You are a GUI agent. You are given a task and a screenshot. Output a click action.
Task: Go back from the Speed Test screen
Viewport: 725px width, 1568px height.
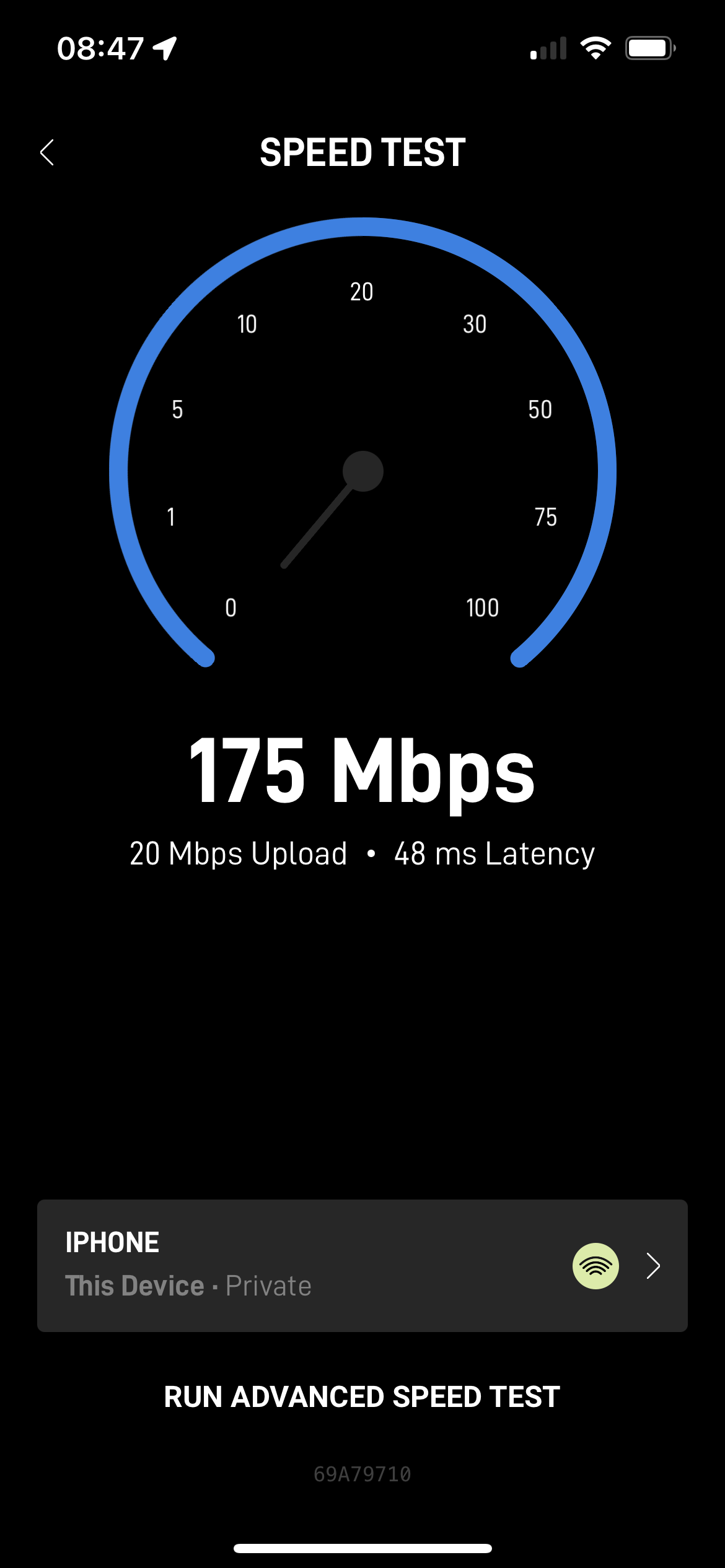(x=47, y=152)
